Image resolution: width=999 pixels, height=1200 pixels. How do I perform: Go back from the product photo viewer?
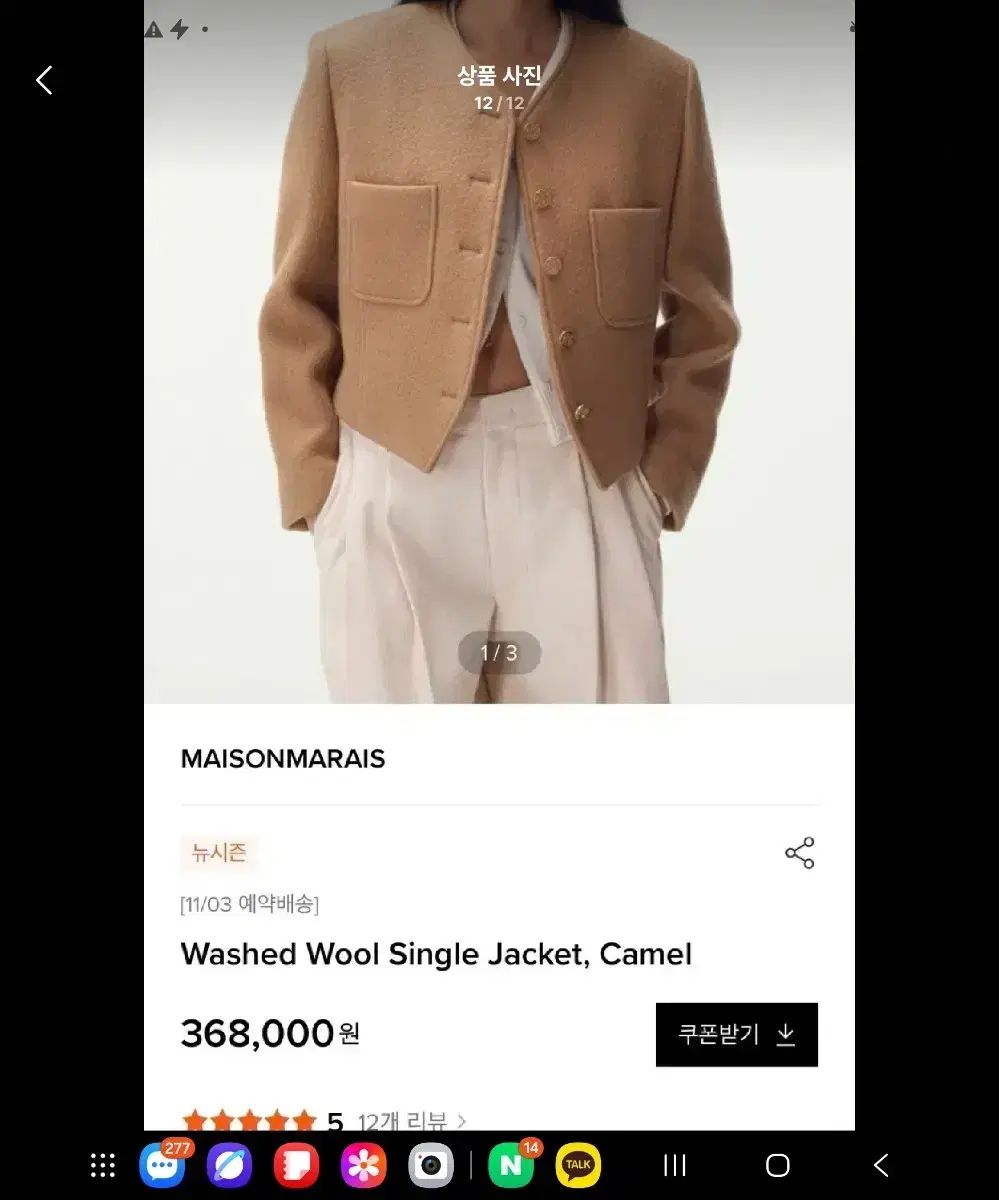pyautogui.click(x=44, y=81)
